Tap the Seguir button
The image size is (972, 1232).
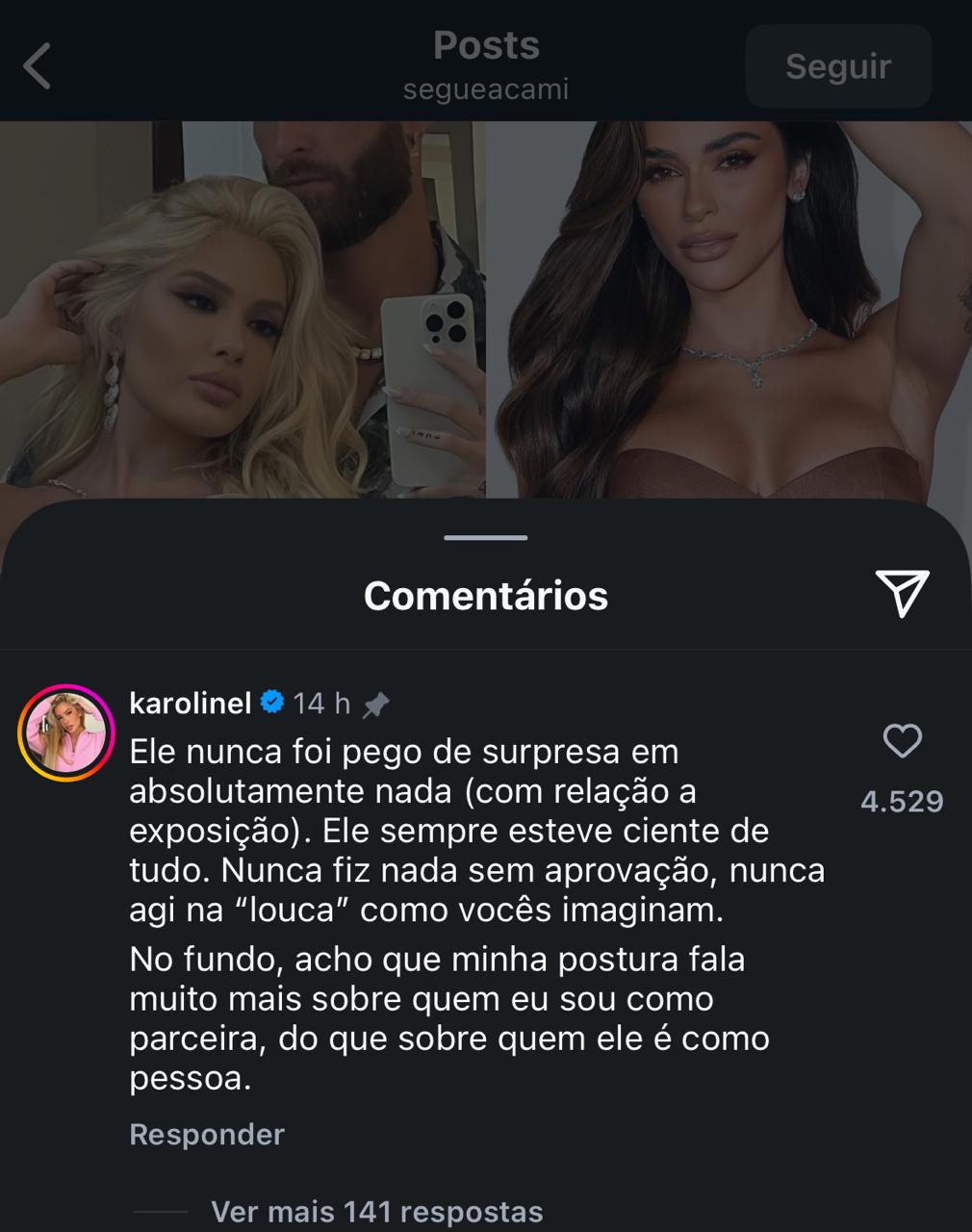pyautogui.click(x=837, y=66)
